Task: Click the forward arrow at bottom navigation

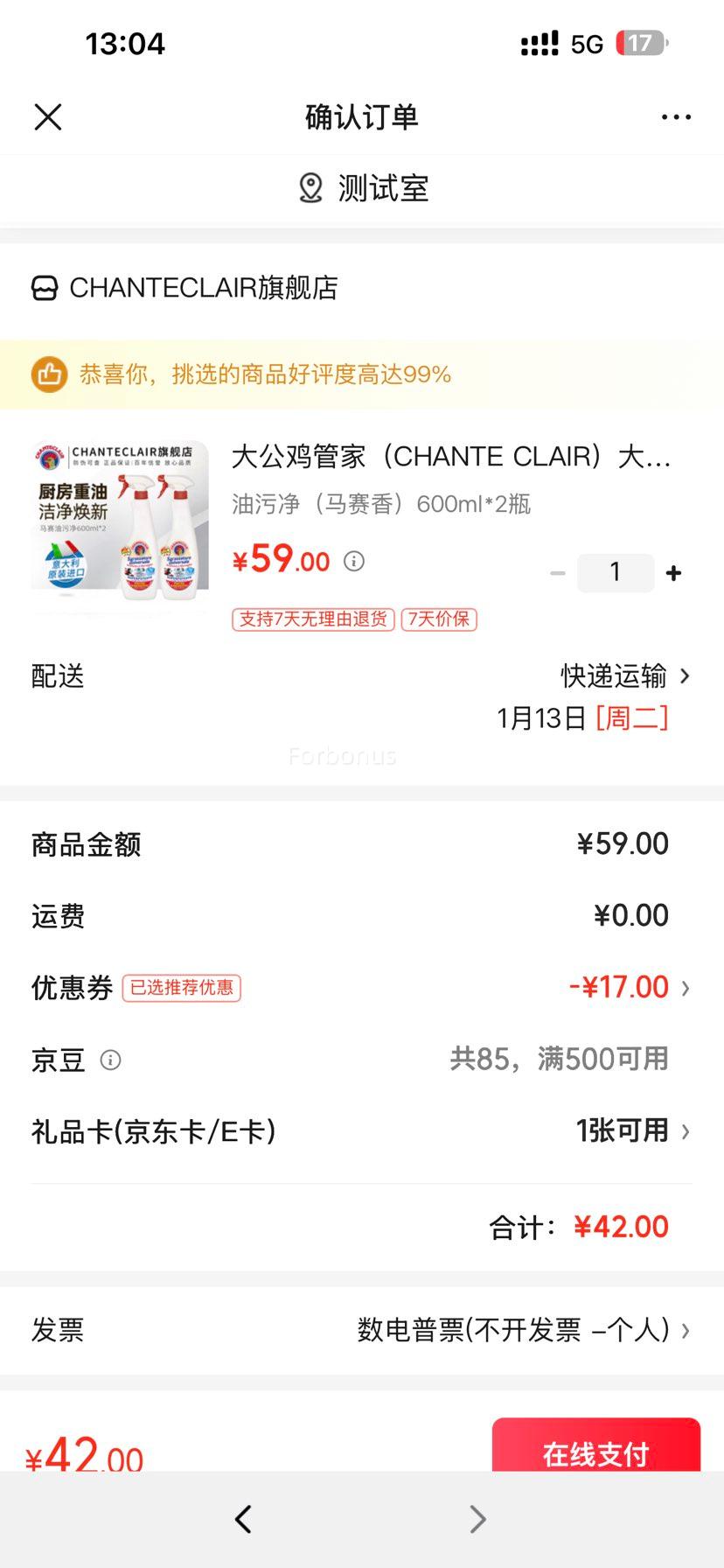Action: [x=477, y=1519]
